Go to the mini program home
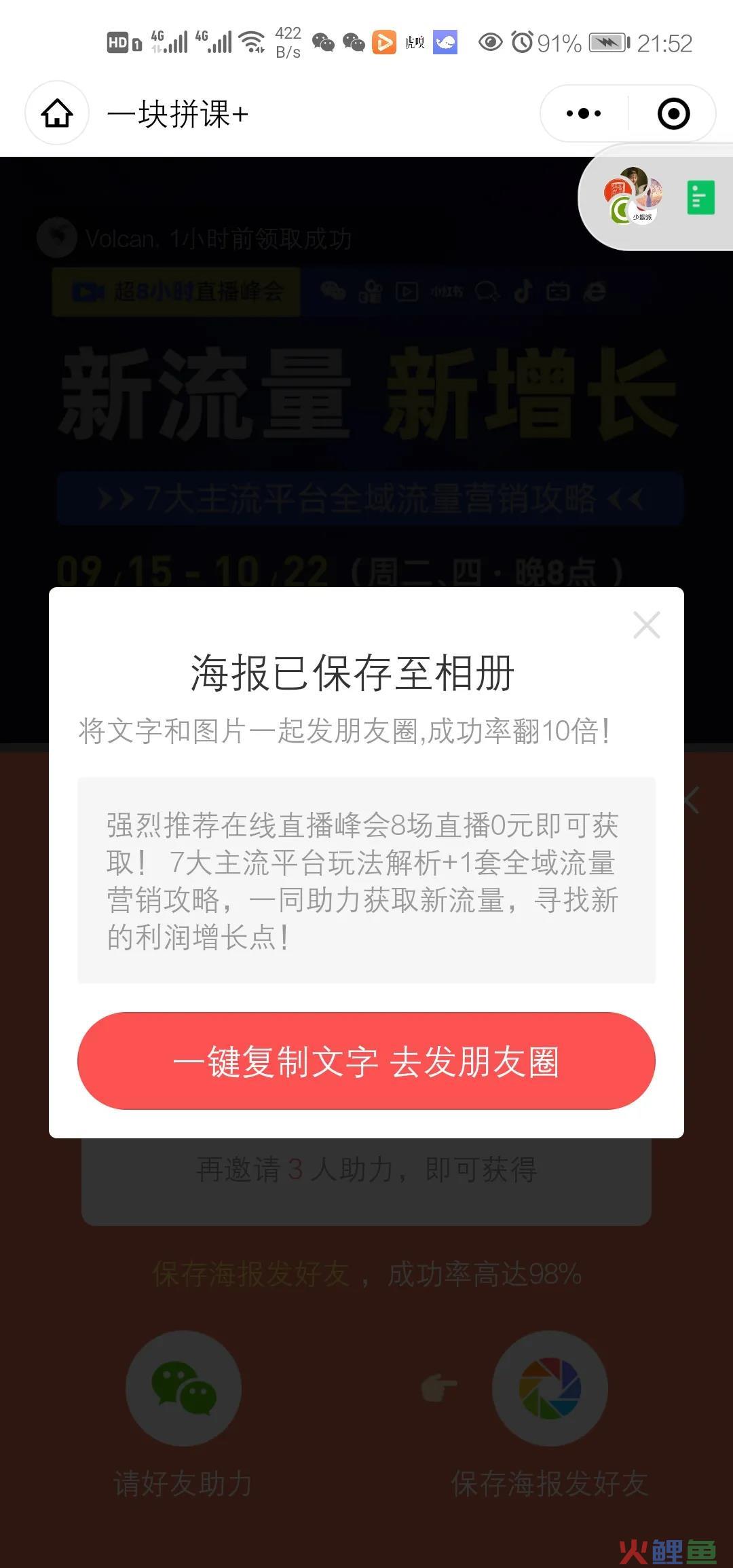Screen dimensions: 733x1568 [57, 113]
